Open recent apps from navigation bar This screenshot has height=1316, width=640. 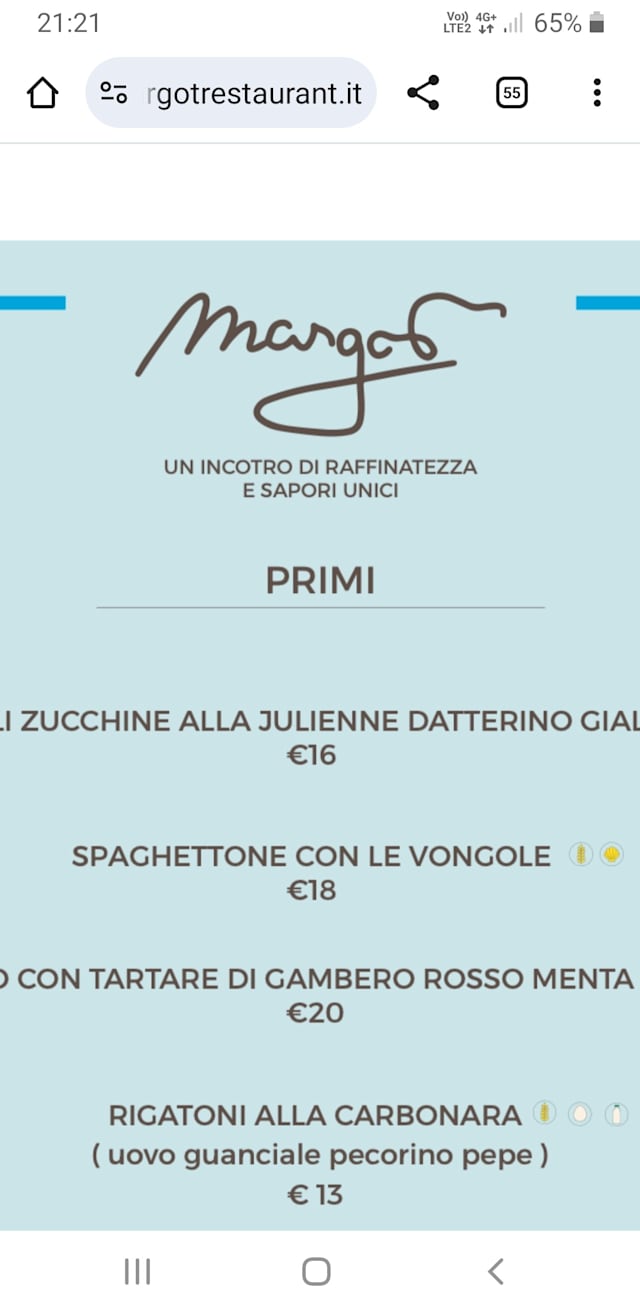tap(137, 1271)
